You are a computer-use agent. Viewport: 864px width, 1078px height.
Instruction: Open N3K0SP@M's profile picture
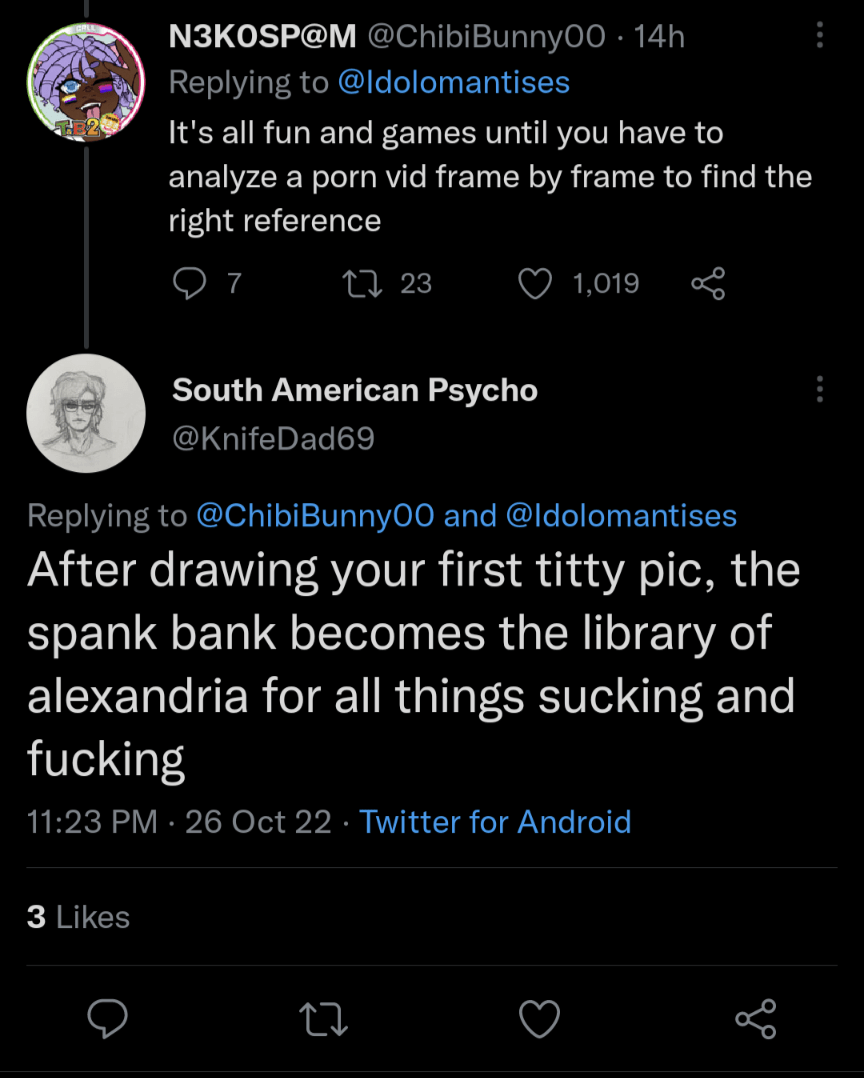(86, 82)
